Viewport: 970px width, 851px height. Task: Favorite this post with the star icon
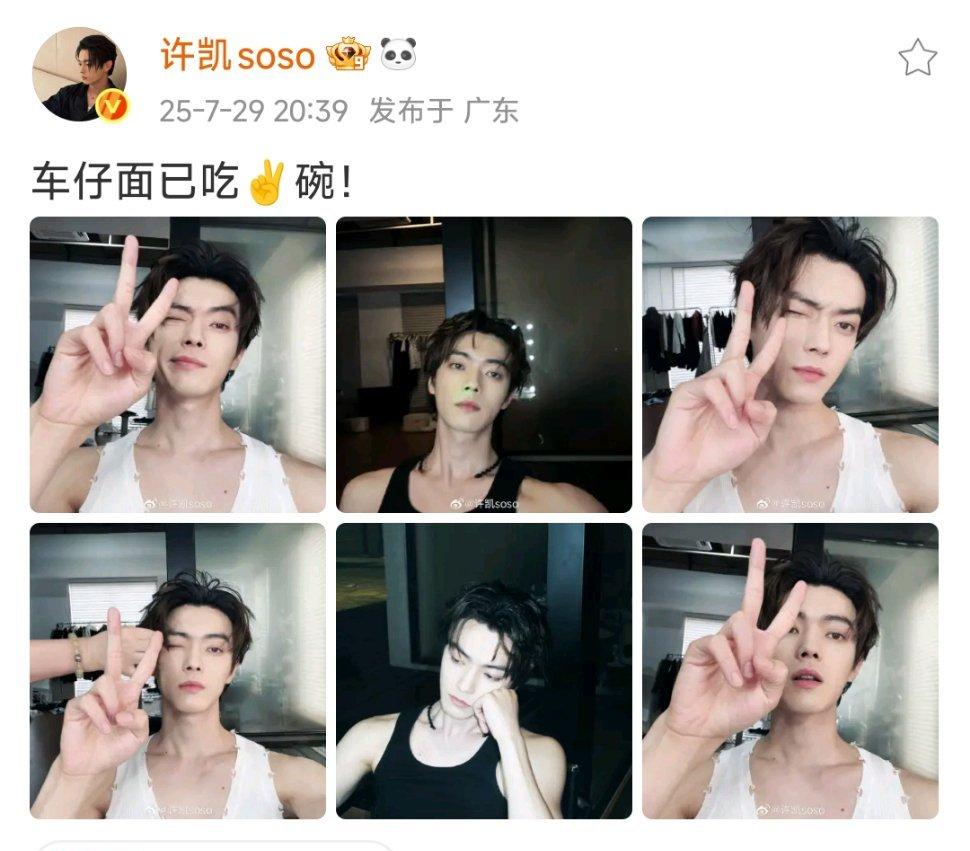[x=917, y=58]
